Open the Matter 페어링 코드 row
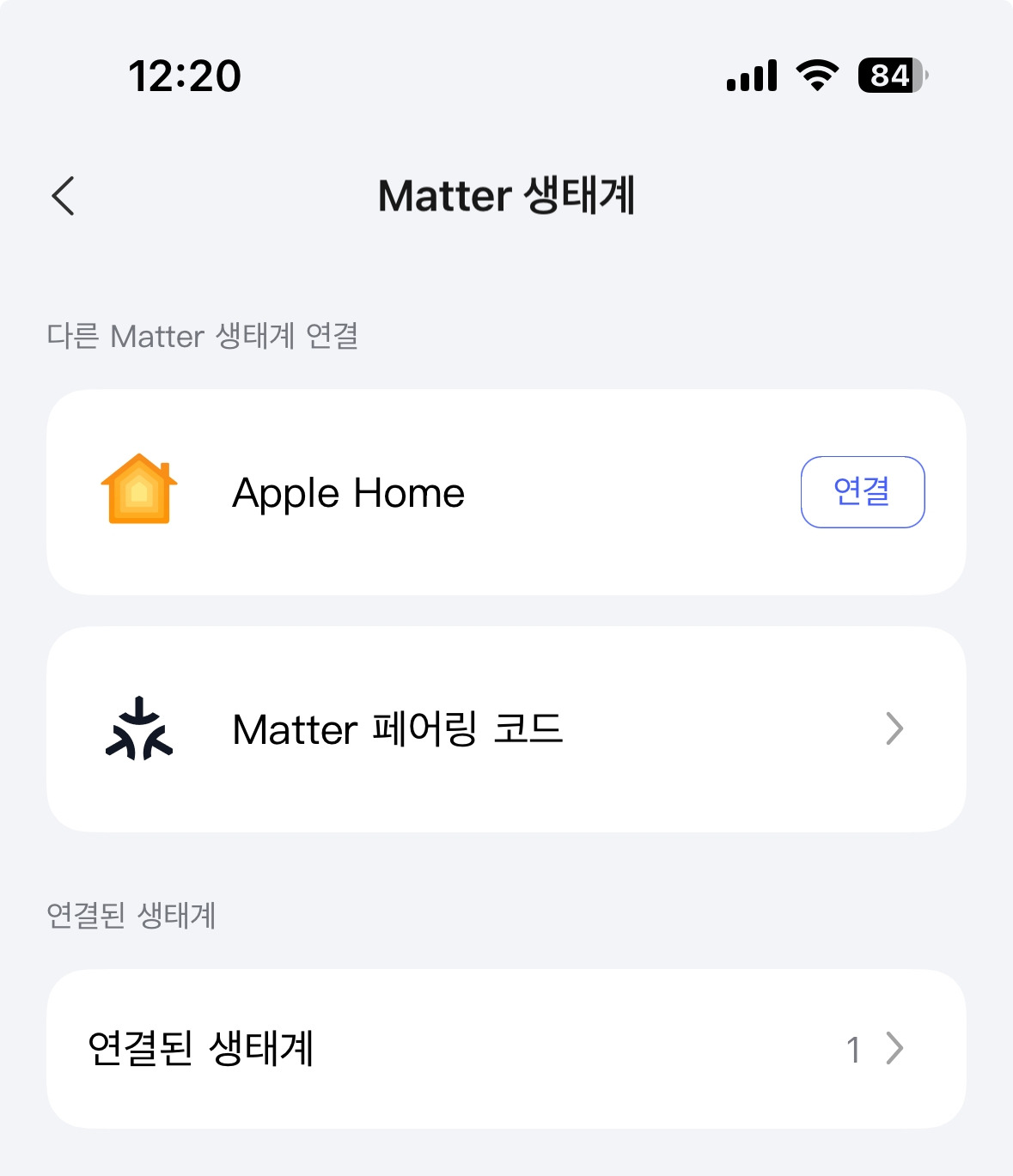This screenshot has height=1176, width=1013. click(x=506, y=729)
